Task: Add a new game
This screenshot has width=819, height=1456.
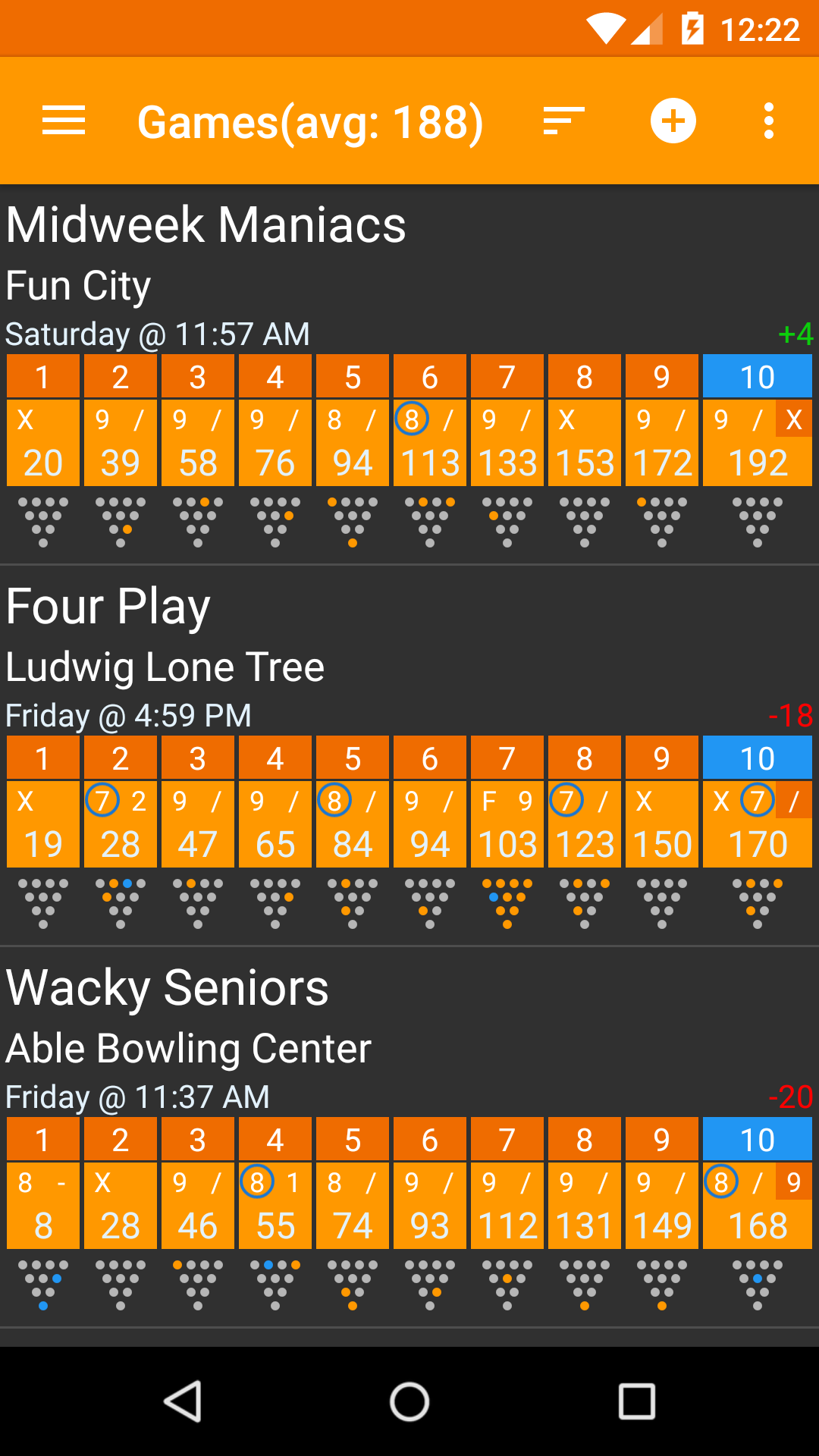Action: [x=673, y=121]
